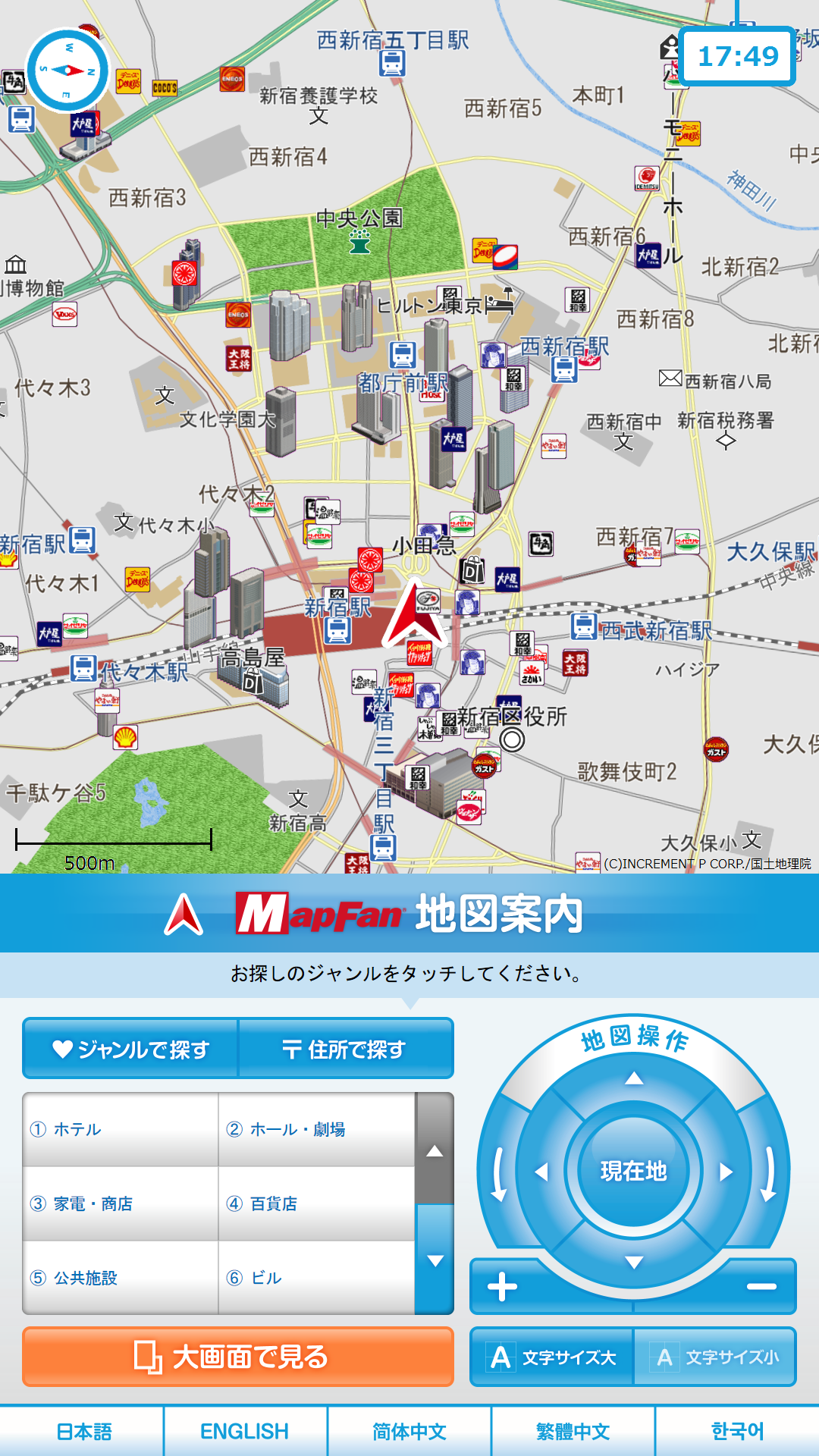Screen dimensions: 819x1456
Task: Open the map with 大画面で見る
Action: point(238,1357)
